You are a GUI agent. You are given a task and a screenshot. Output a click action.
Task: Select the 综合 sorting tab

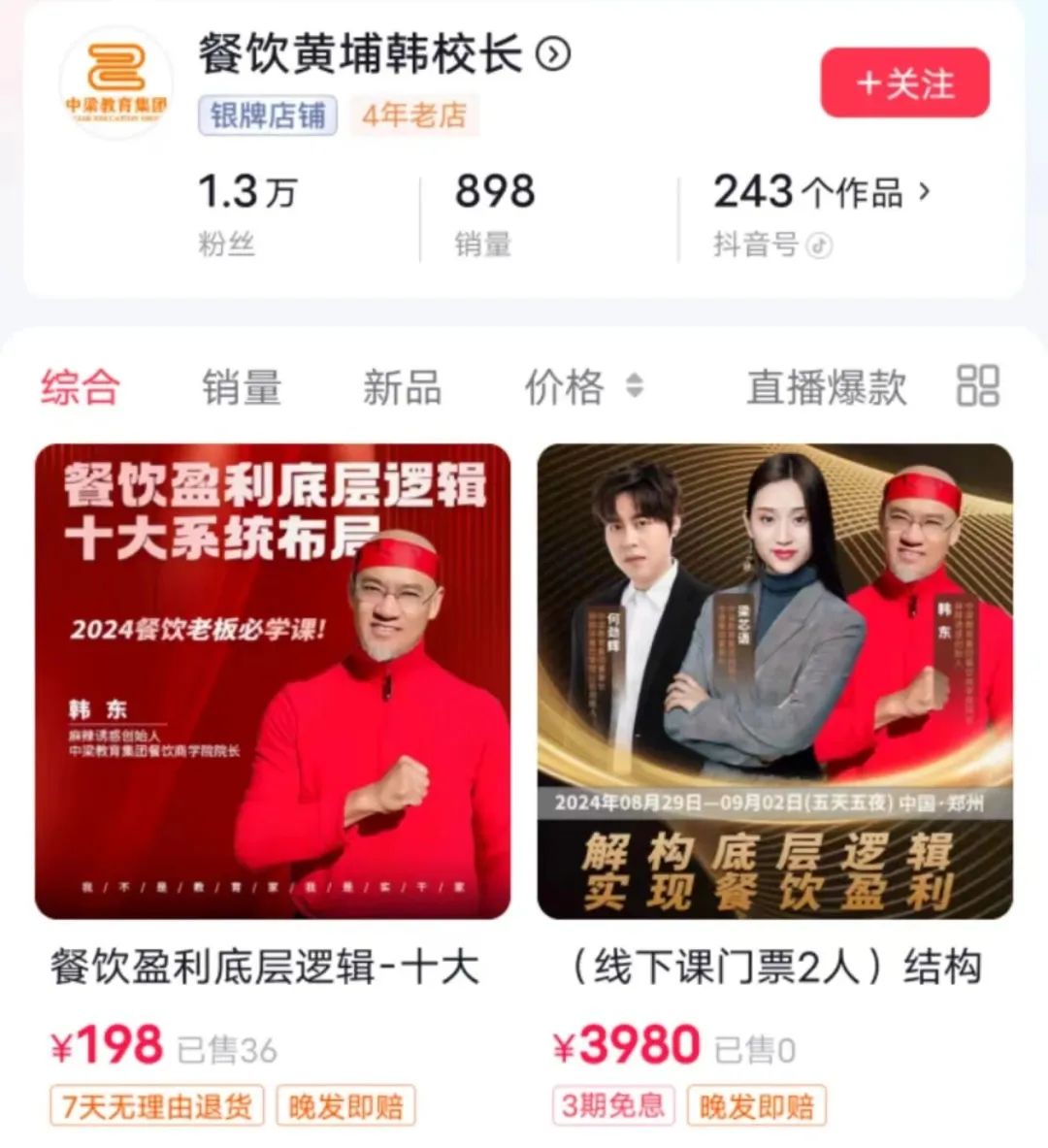(81, 386)
